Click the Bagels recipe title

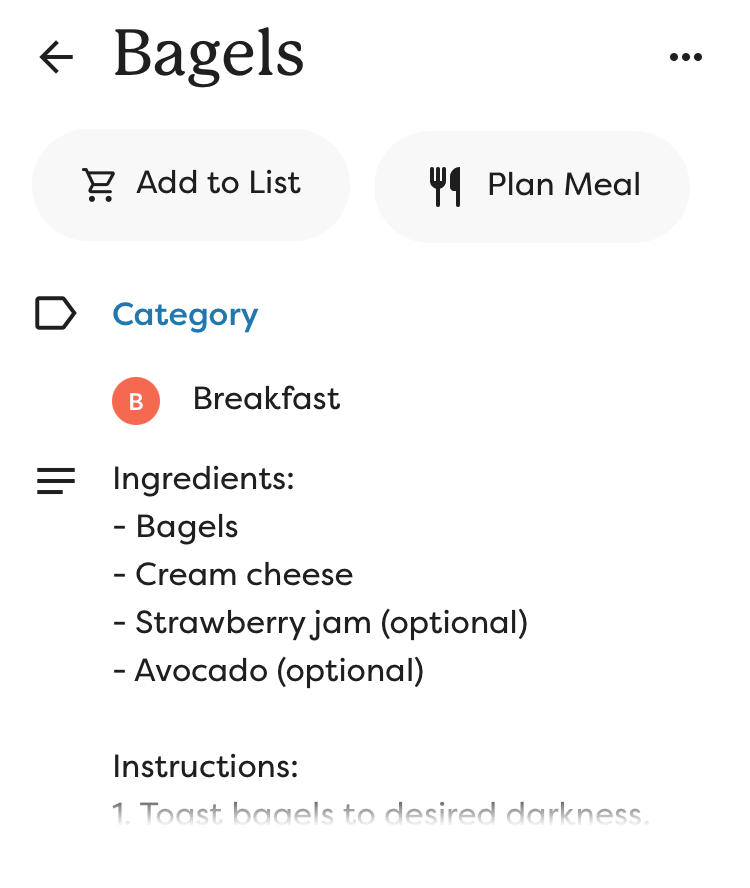(x=209, y=54)
